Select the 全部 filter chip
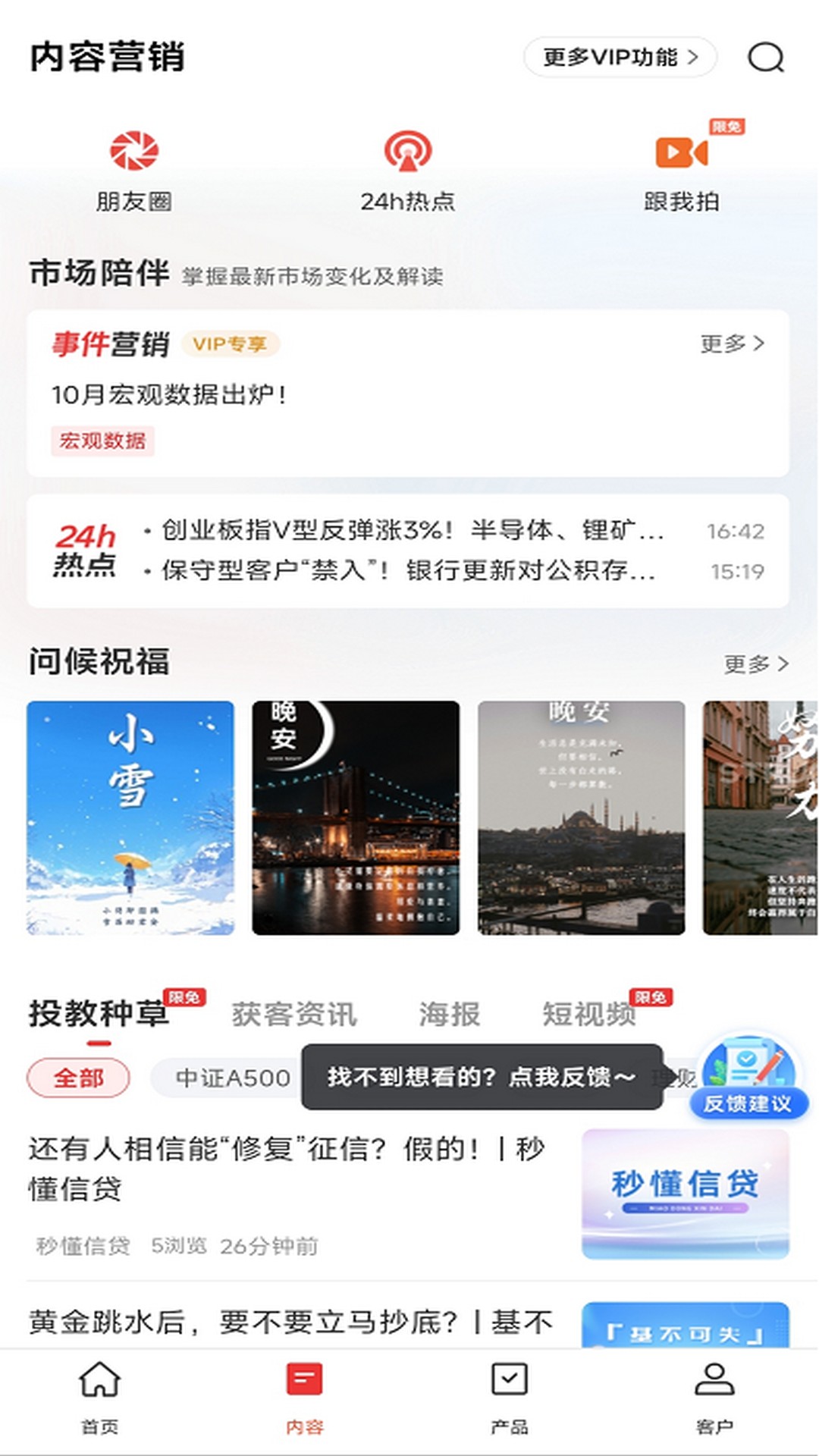Viewport: 819px width, 1456px height. coord(79,1077)
